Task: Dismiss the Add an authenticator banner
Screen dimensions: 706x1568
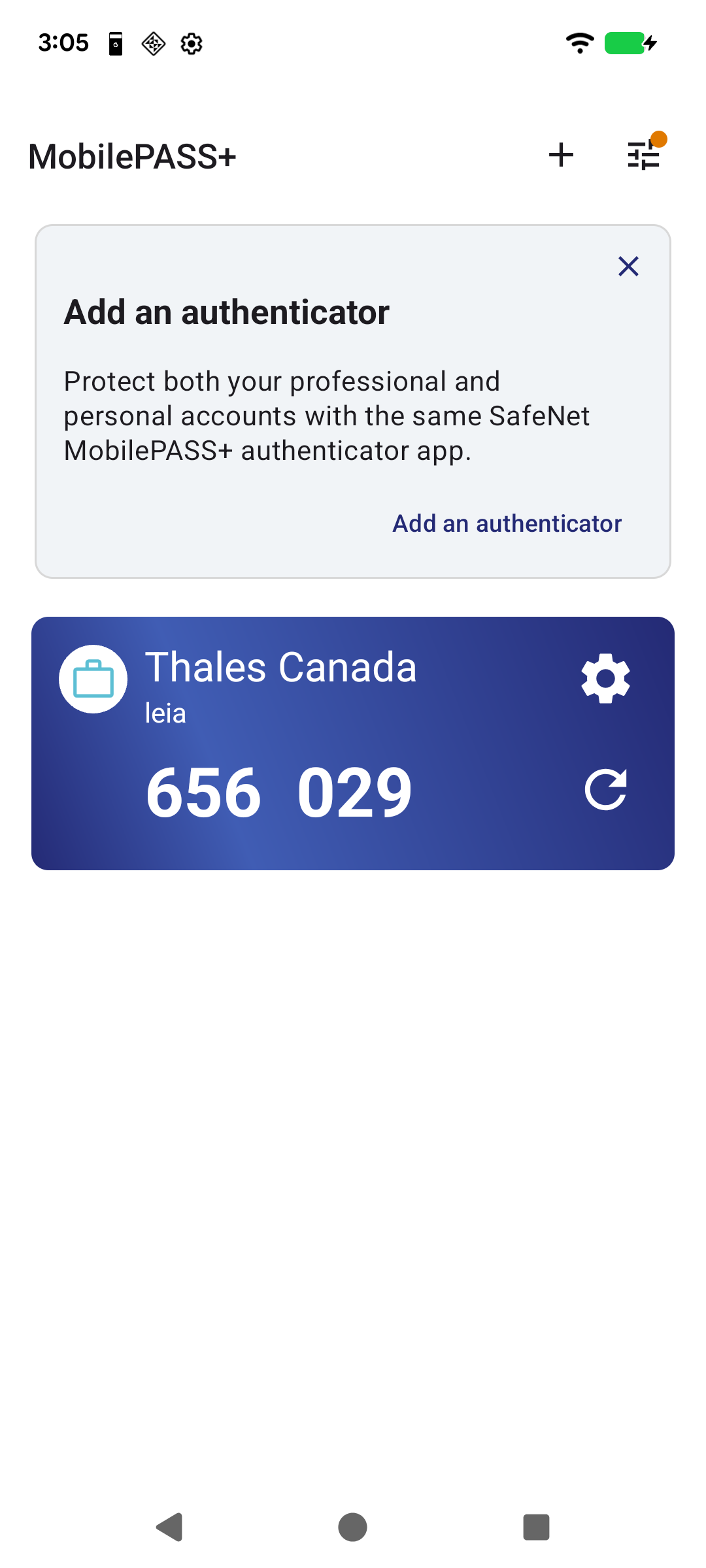Action: click(x=628, y=266)
